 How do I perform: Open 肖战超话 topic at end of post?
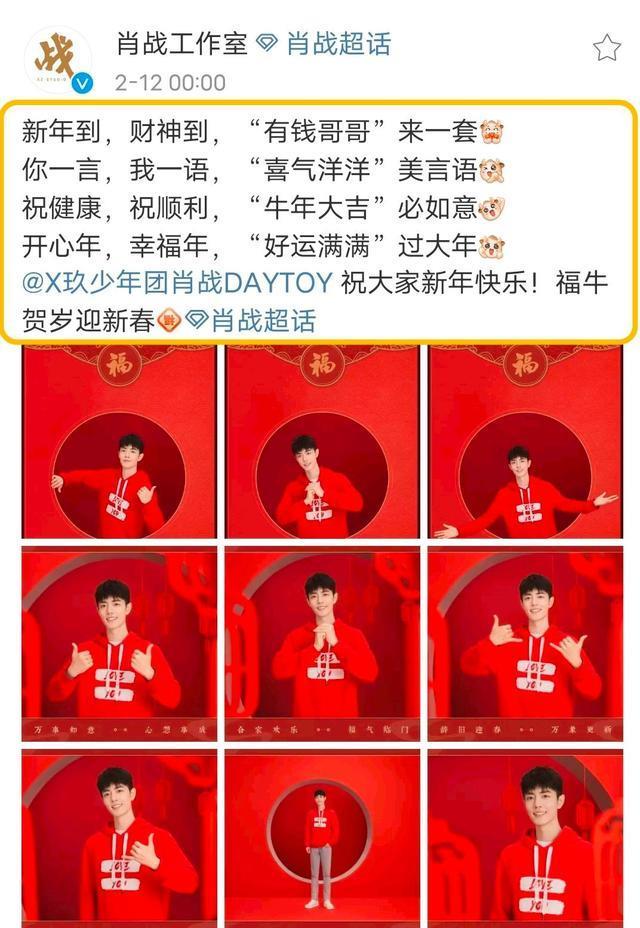pos(262,320)
